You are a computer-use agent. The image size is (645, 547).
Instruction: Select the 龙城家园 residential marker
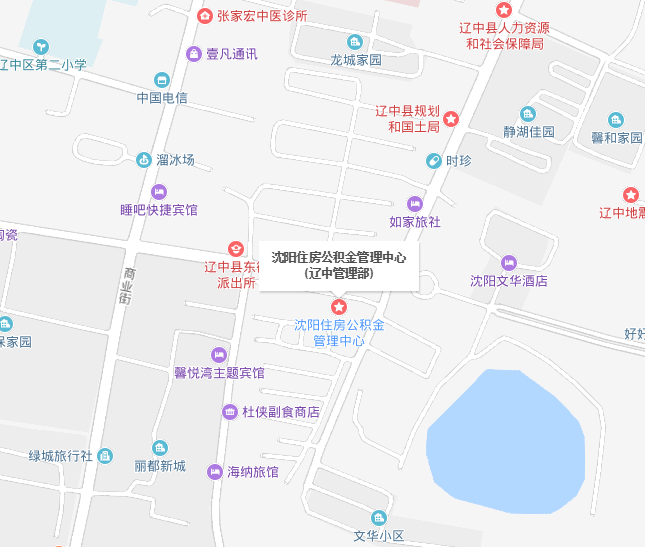click(355, 42)
